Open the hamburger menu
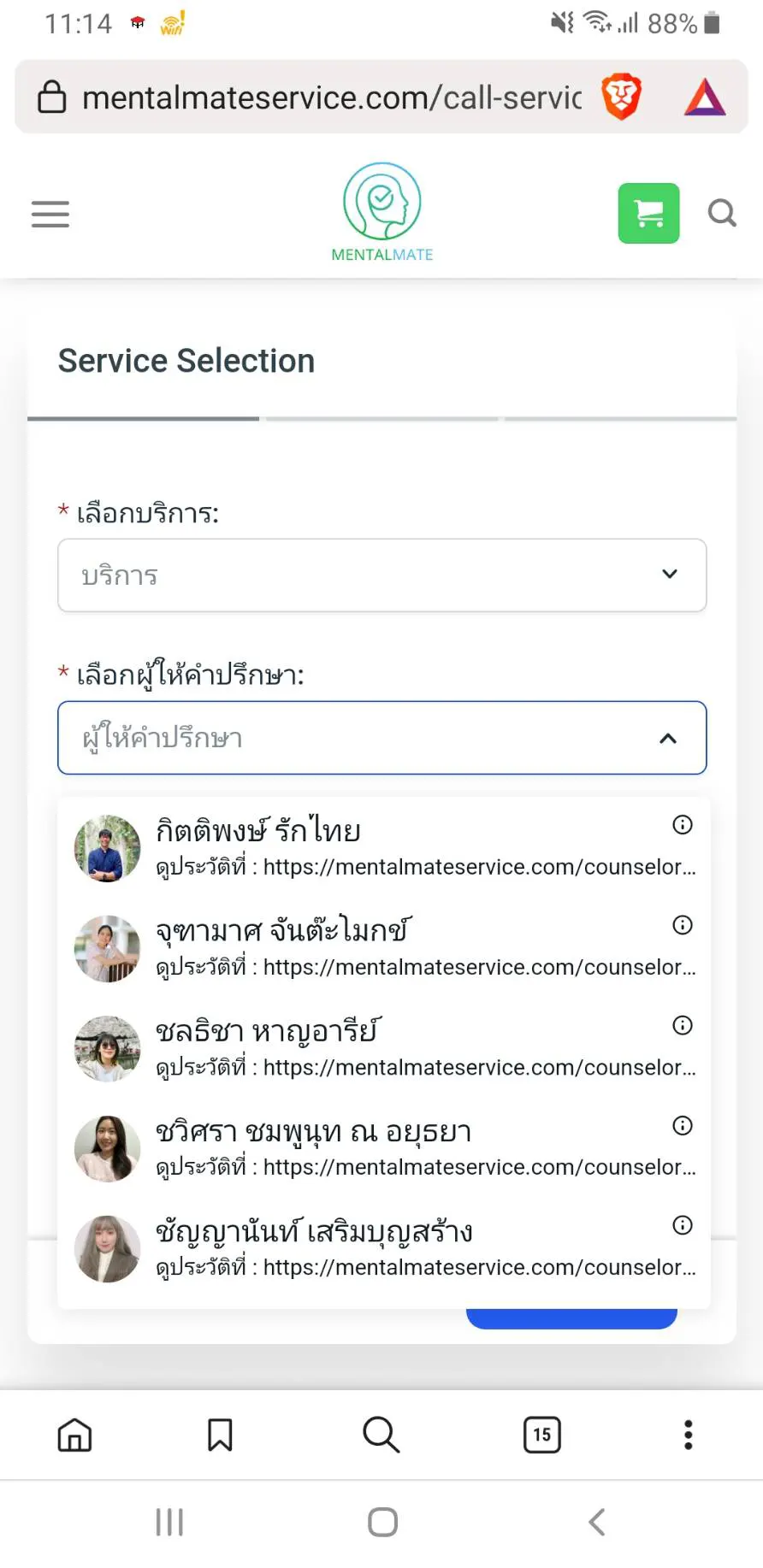The image size is (763, 1568). (x=50, y=214)
